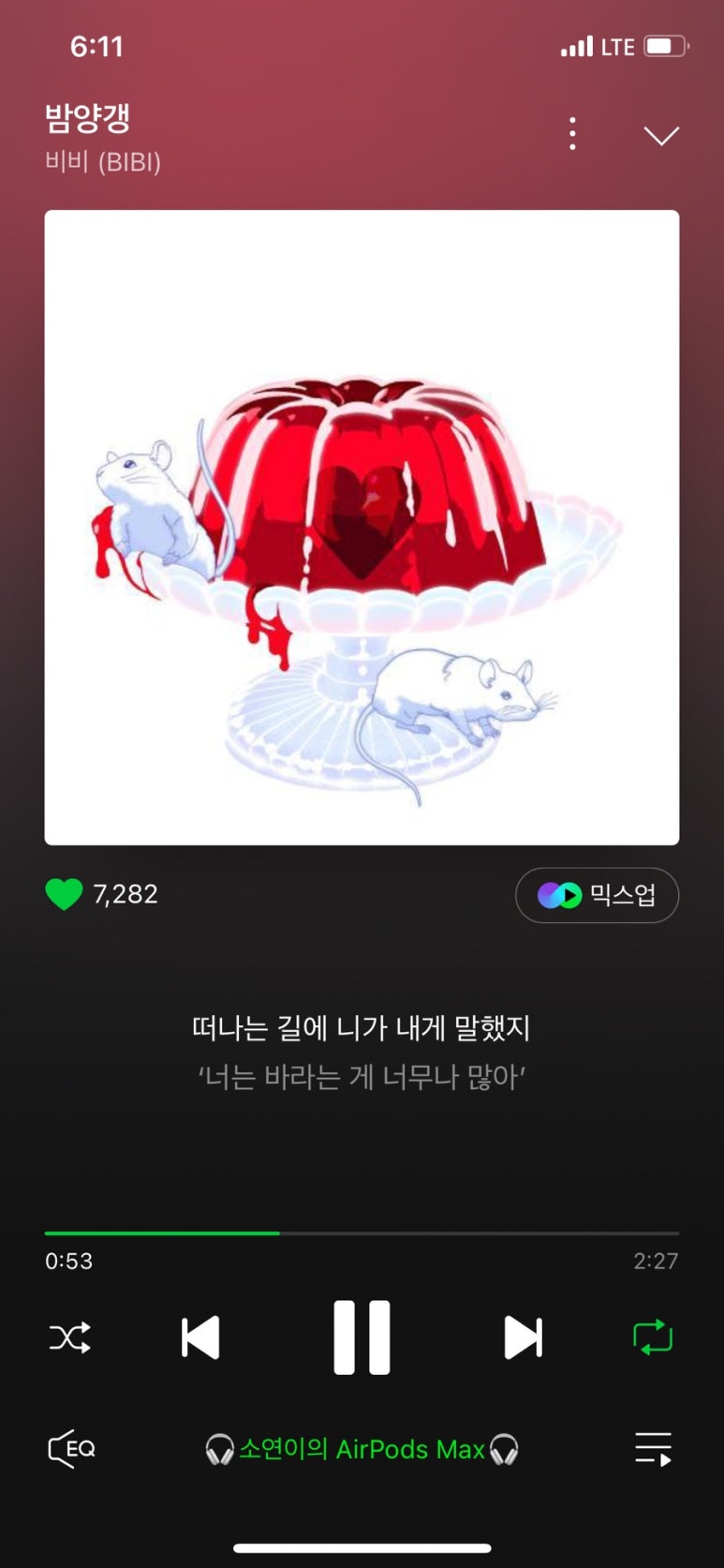Viewport: 724px width, 1568px height.
Task: Select the AirPods Max output device
Action: click(x=362, y=1449)
